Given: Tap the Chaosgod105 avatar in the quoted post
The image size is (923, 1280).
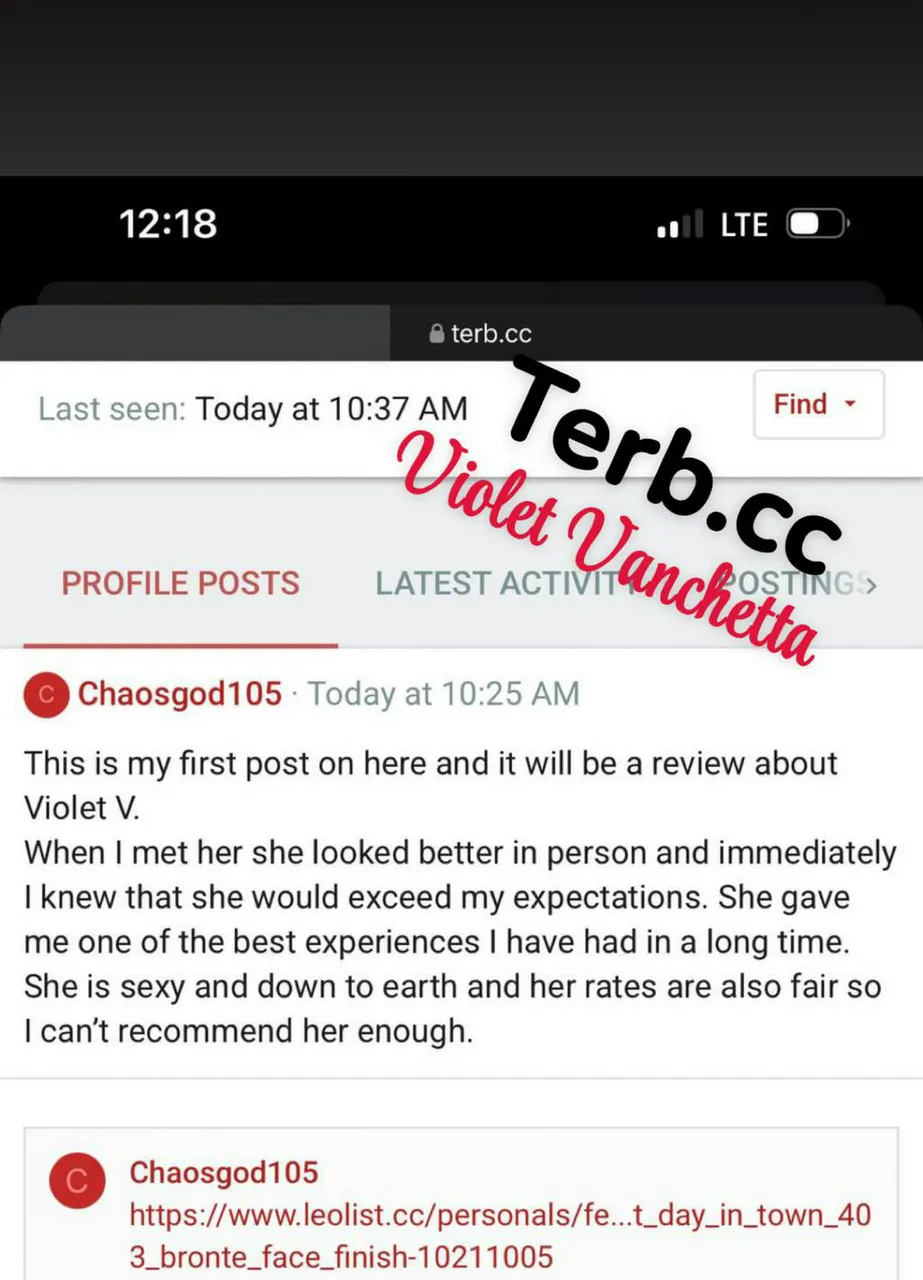Looking at the screenshot, I should coord(76,1180).
